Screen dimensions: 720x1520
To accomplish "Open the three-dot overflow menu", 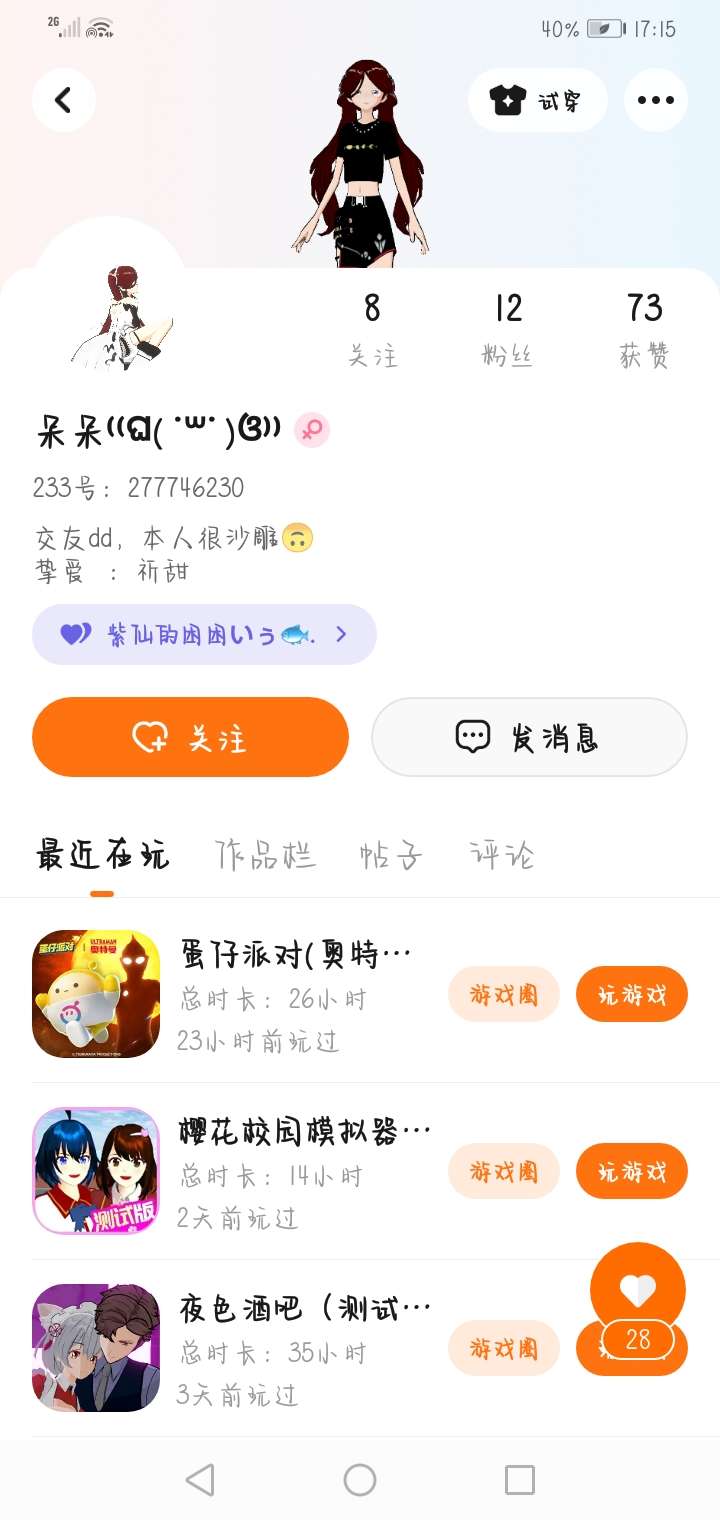I will click(655, 100).
